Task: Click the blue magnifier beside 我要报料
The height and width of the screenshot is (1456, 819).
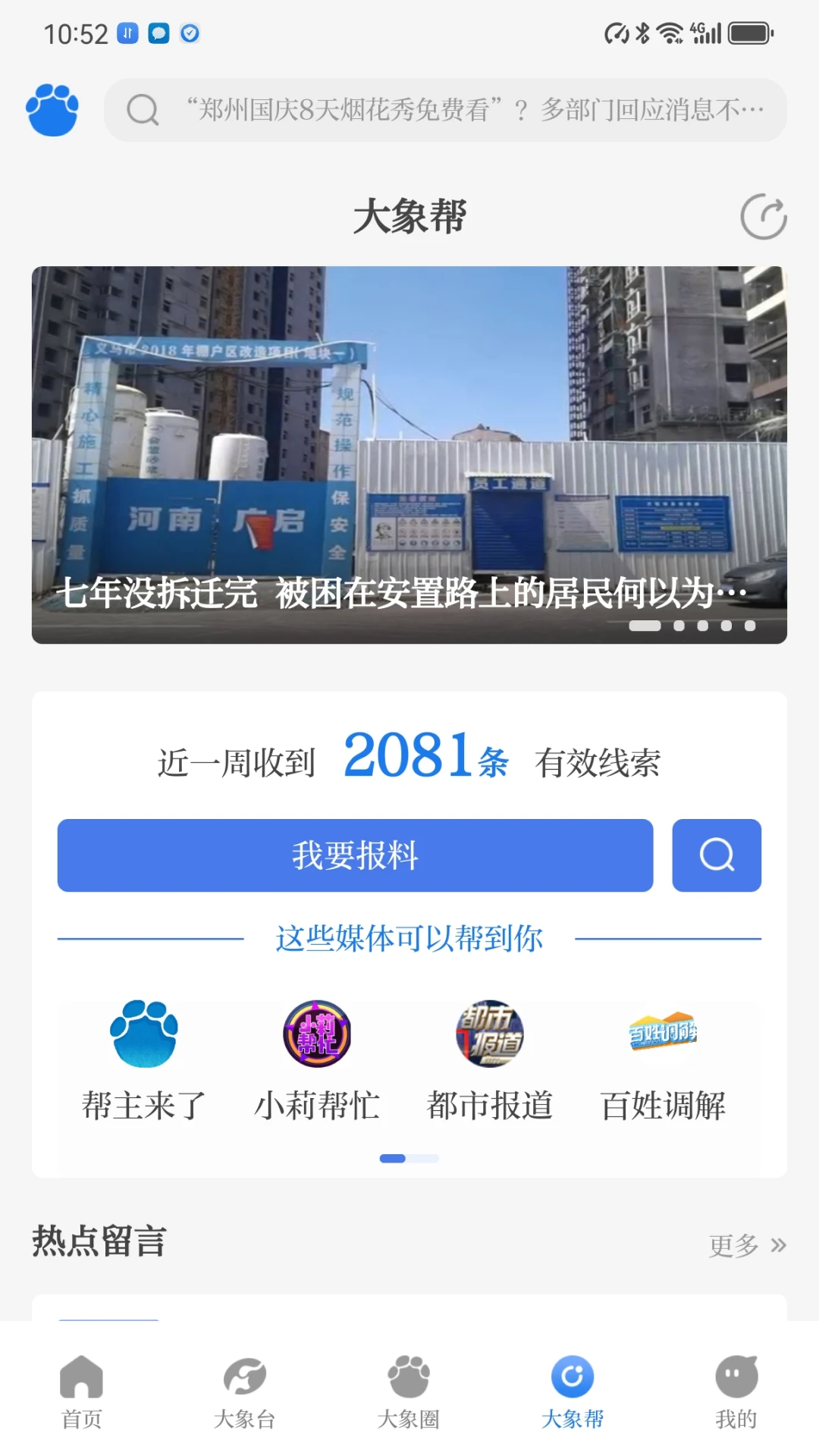Action: coord(715,855)
